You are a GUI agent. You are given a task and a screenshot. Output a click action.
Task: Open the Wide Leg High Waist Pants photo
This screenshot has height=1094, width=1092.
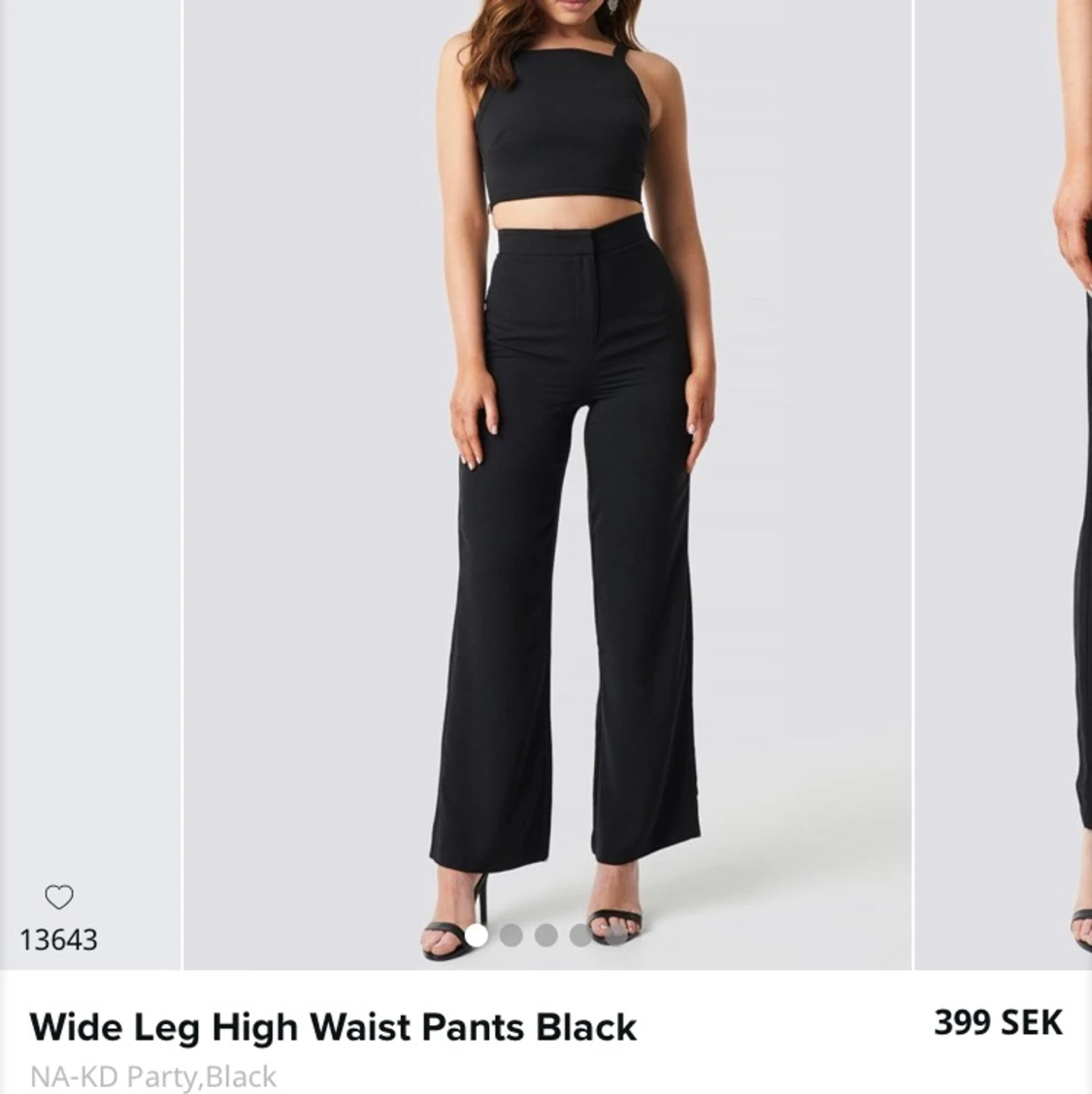tap(546, 466)
